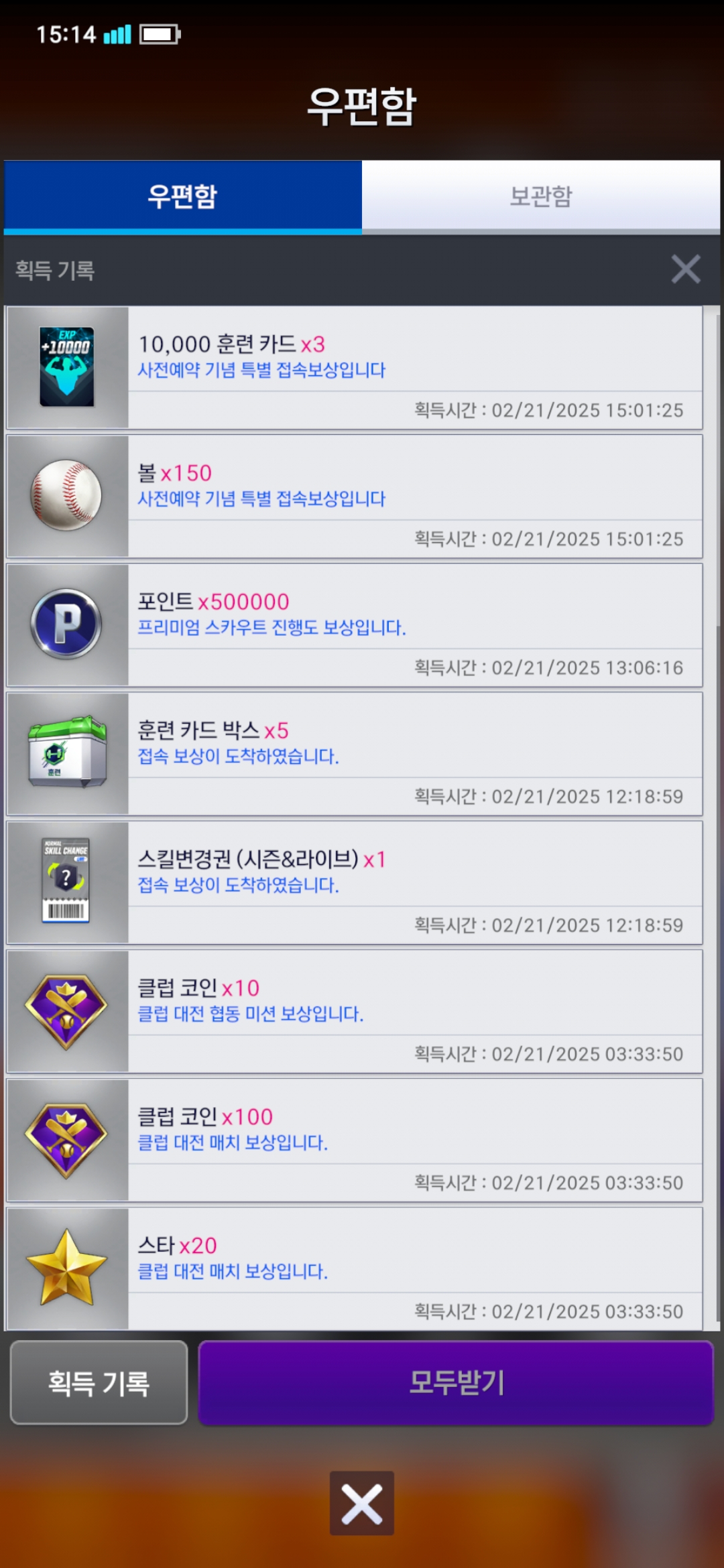This screenshot has width=724, height=1568.
Task: Switch to the 보관함 tab
Action: [540, 196]
